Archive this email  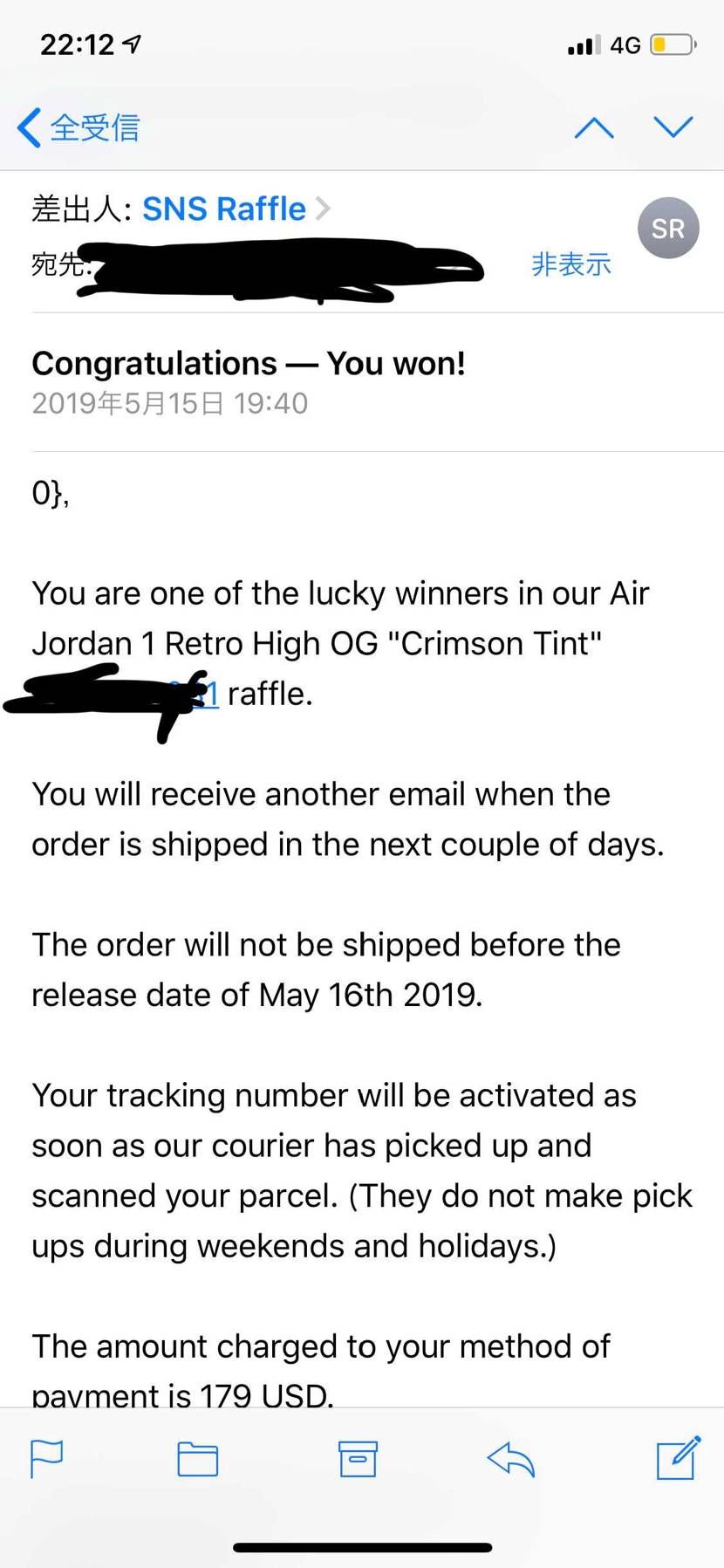point(358,1458)
